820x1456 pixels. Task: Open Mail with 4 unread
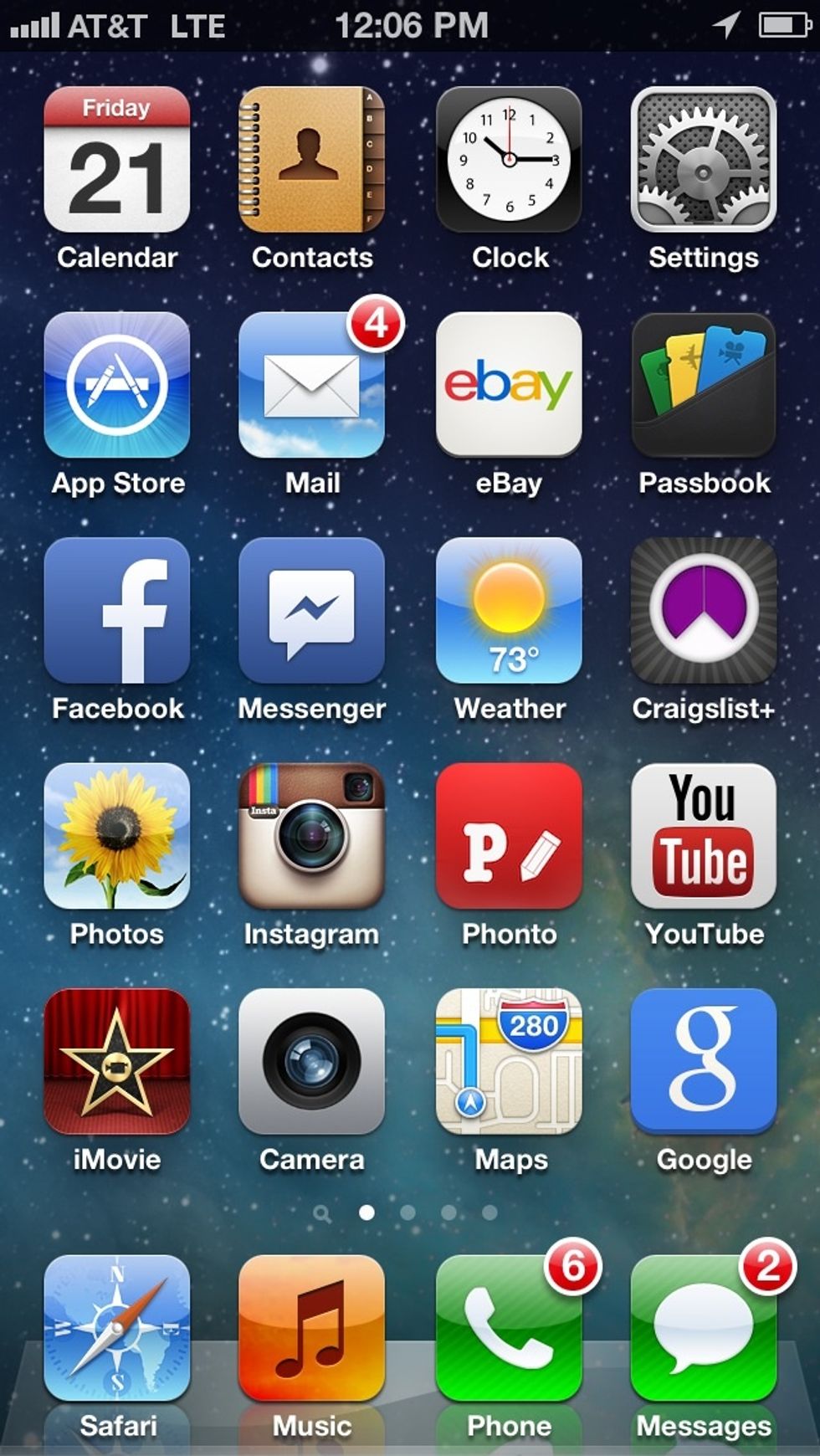coord(311,385)
